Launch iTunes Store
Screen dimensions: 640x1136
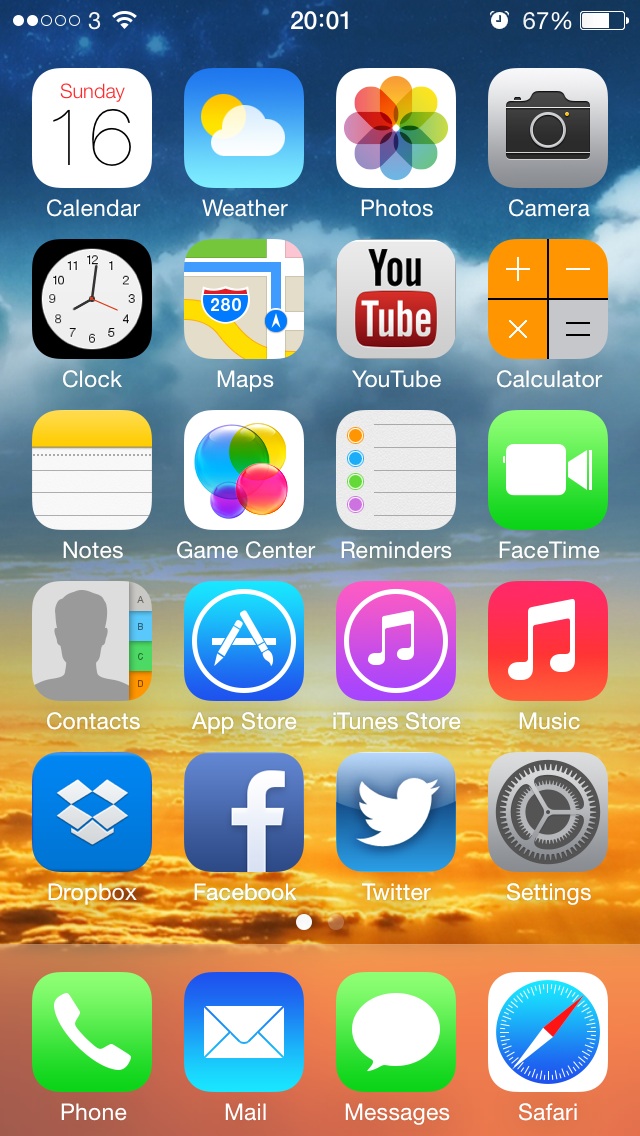pyautogui.click(x=396, y=641)
